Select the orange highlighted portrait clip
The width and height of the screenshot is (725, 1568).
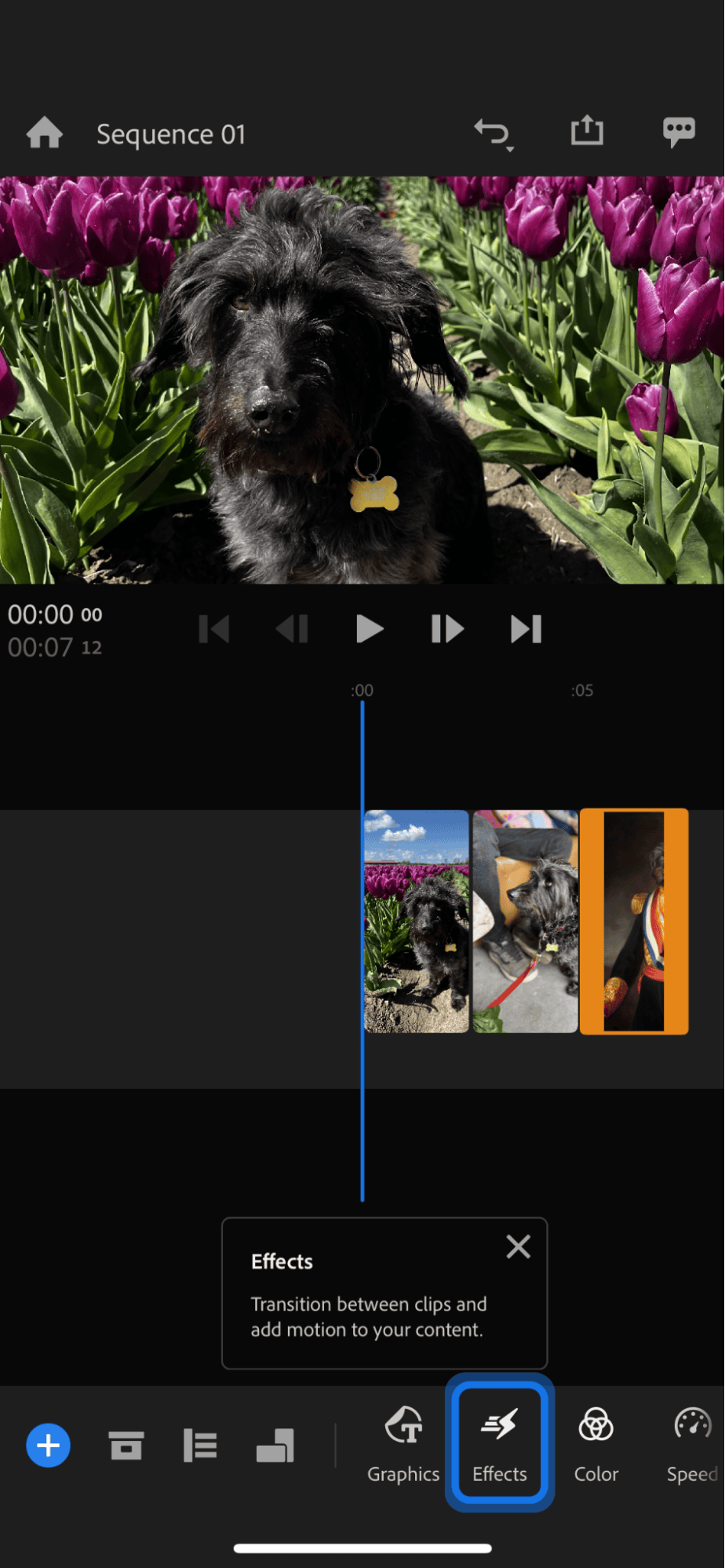[x=634, y=922]
